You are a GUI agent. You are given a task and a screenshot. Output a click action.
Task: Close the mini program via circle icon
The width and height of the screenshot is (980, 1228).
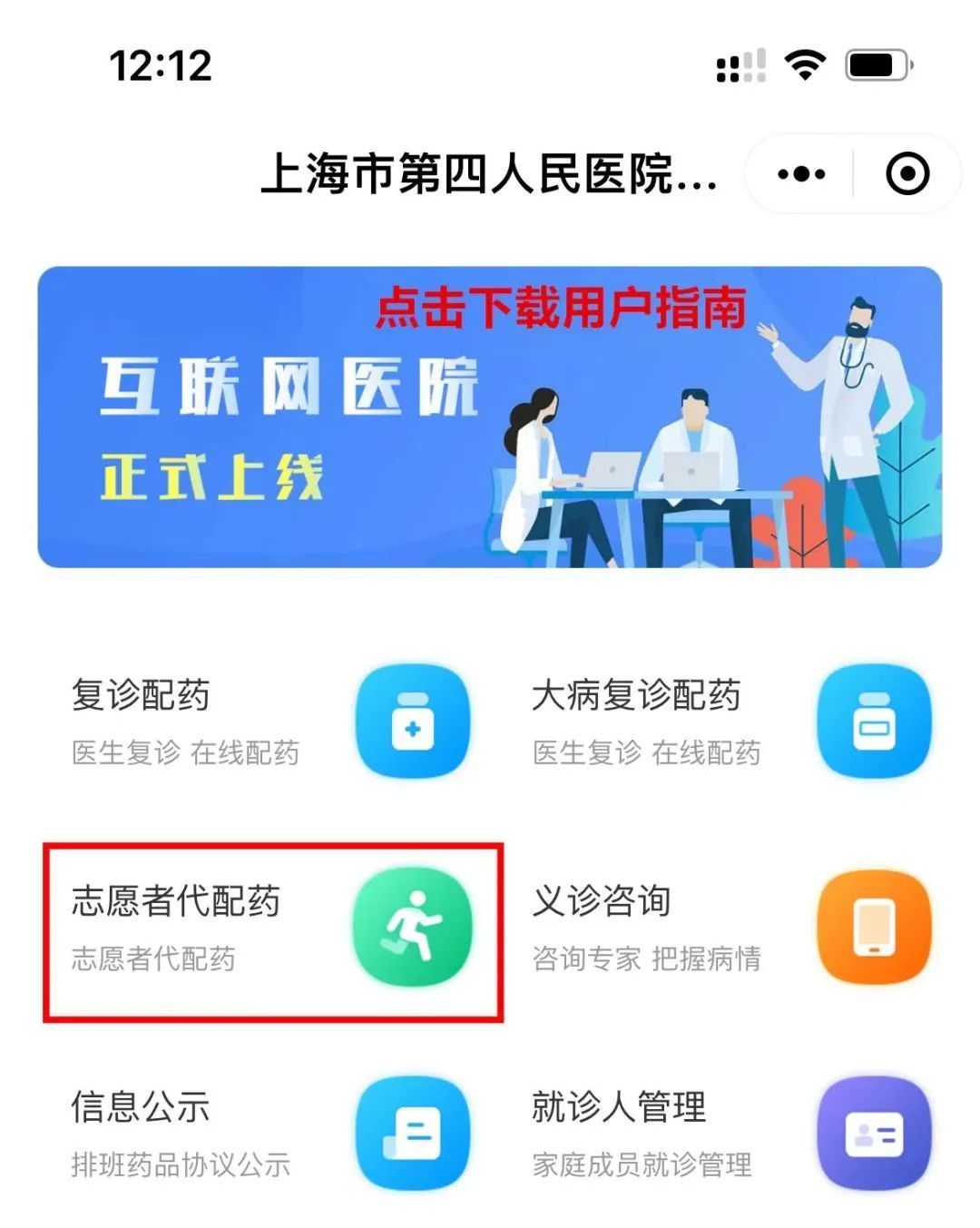[x=906, y=173]
